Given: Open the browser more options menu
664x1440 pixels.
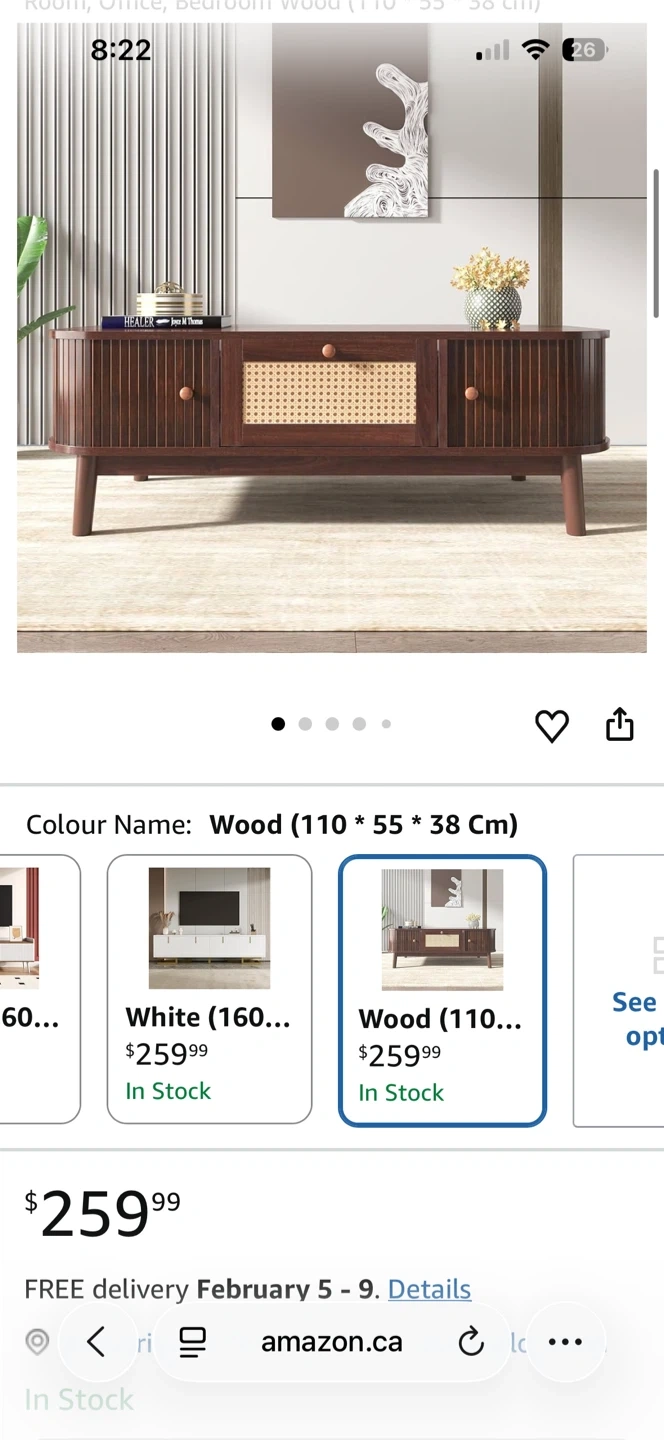Looking at the screenshot, I should click(x=565, y=1342).
